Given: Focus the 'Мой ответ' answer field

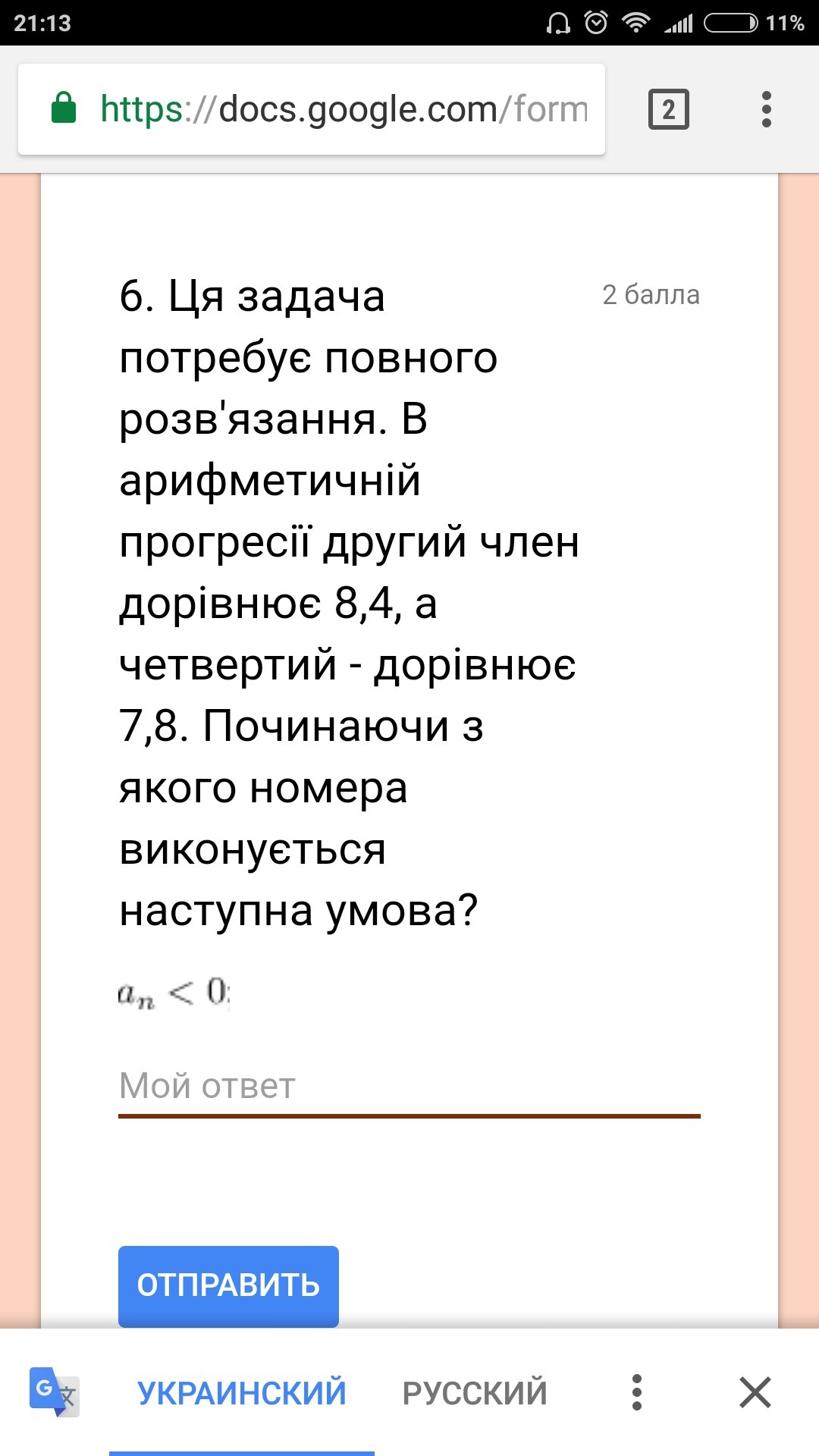Looking at the screenshot, I should point(408,1086).
